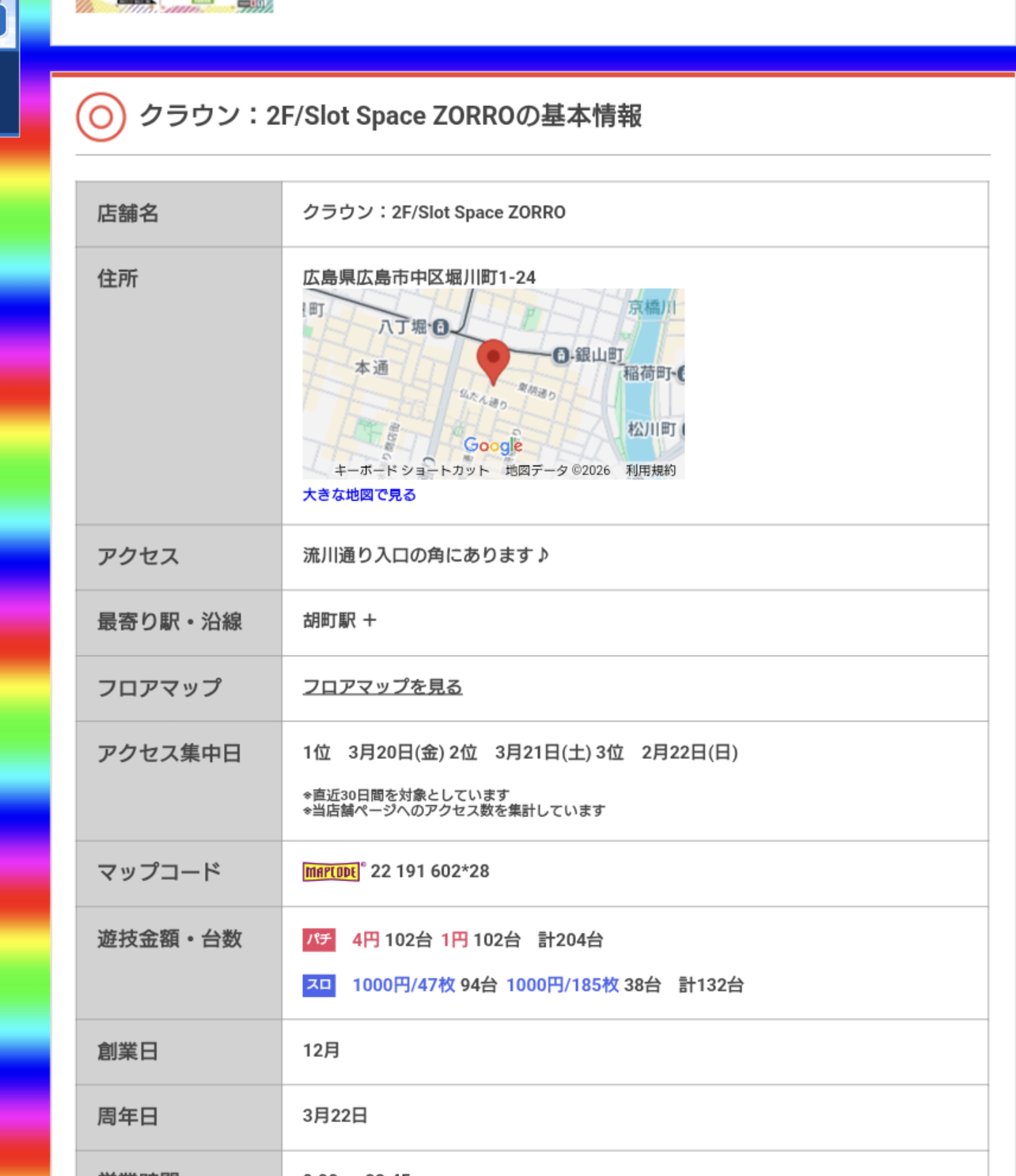Screen dimensions: 1016x1176
Task: Open the 利用規約 link on the map
Action: (x=650, y=470)
